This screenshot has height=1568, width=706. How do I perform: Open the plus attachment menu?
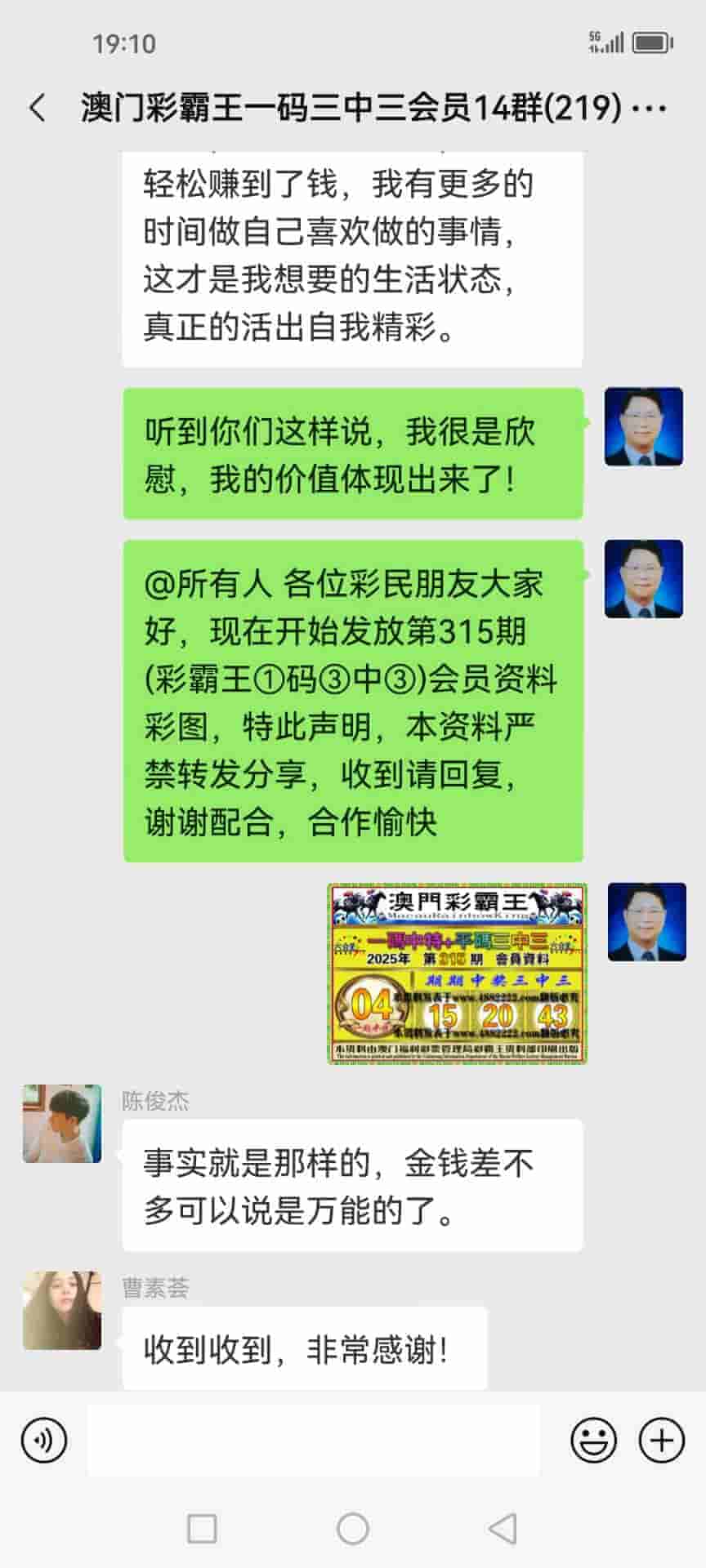(661, 1440)
